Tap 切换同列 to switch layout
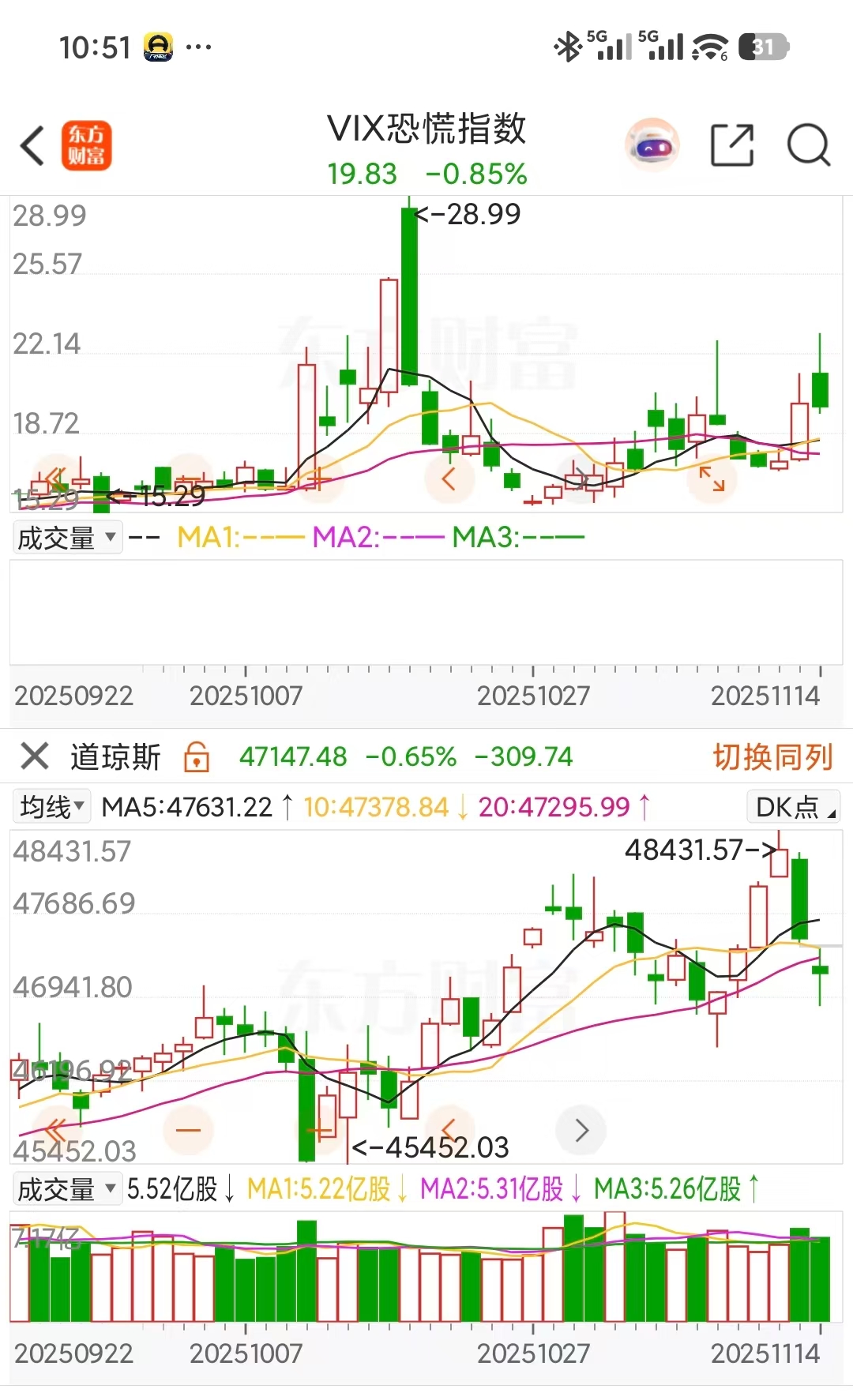The height and width of the screenshot is (1400, 853). [x=772, y=756]
